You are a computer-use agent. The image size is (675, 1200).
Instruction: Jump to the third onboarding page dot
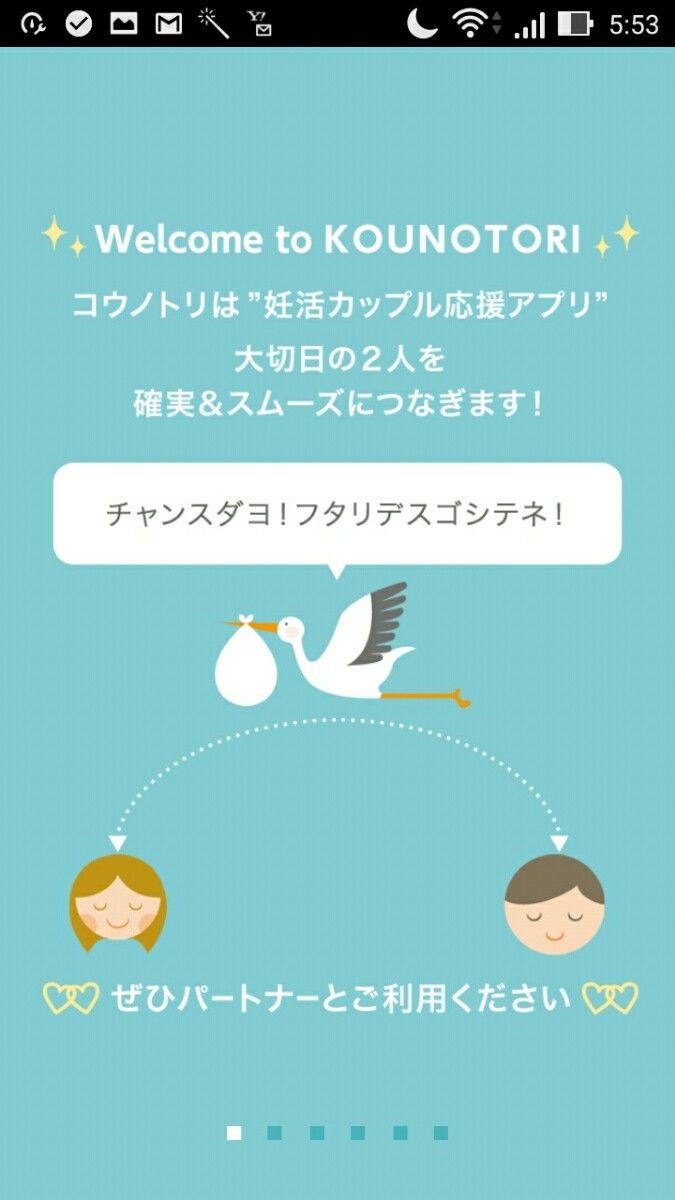point(317,1133)
